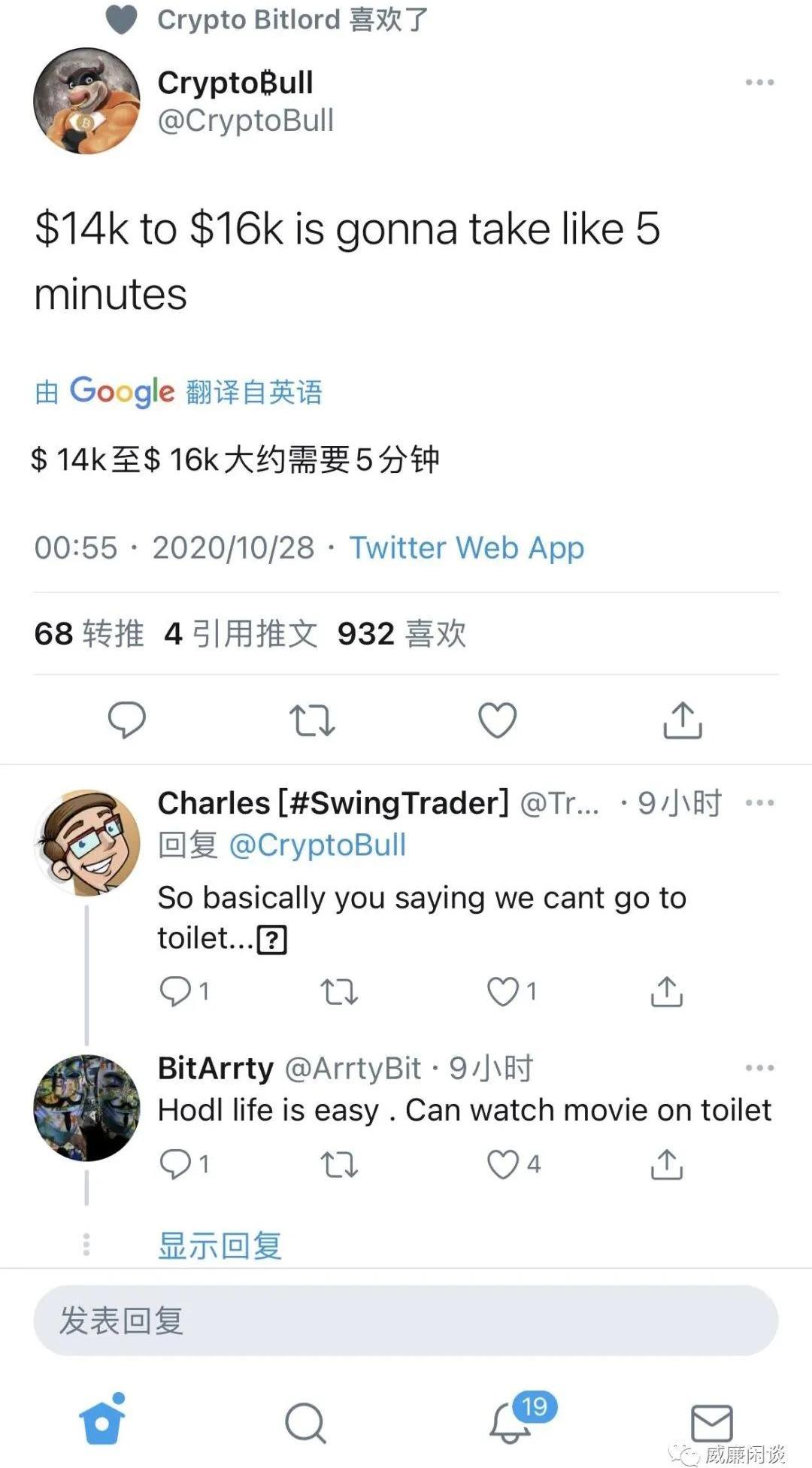This screenshot has width=812, height=1468.
Task: Retweet CryptoBull's main tweet
Action: point(312,720)
